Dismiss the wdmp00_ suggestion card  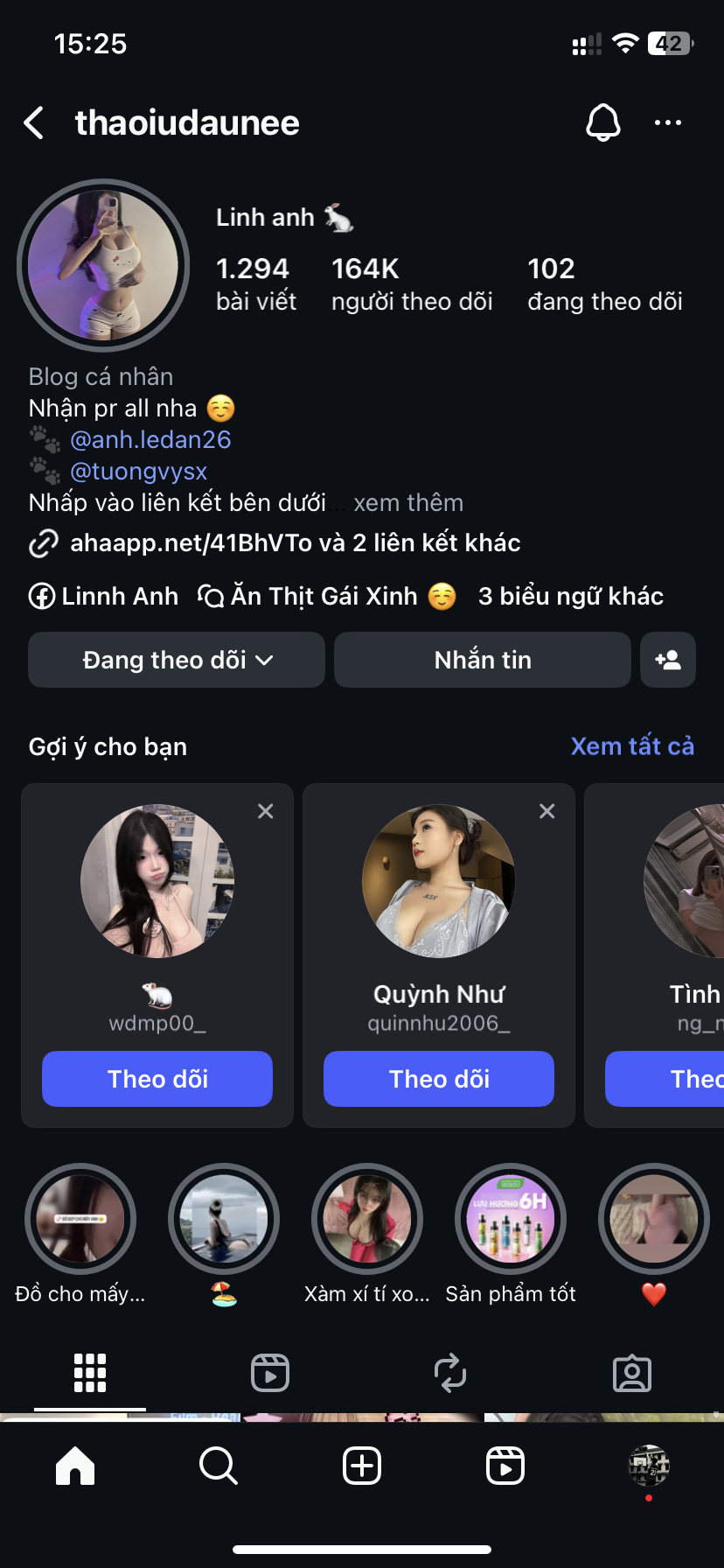coord(266,811)
